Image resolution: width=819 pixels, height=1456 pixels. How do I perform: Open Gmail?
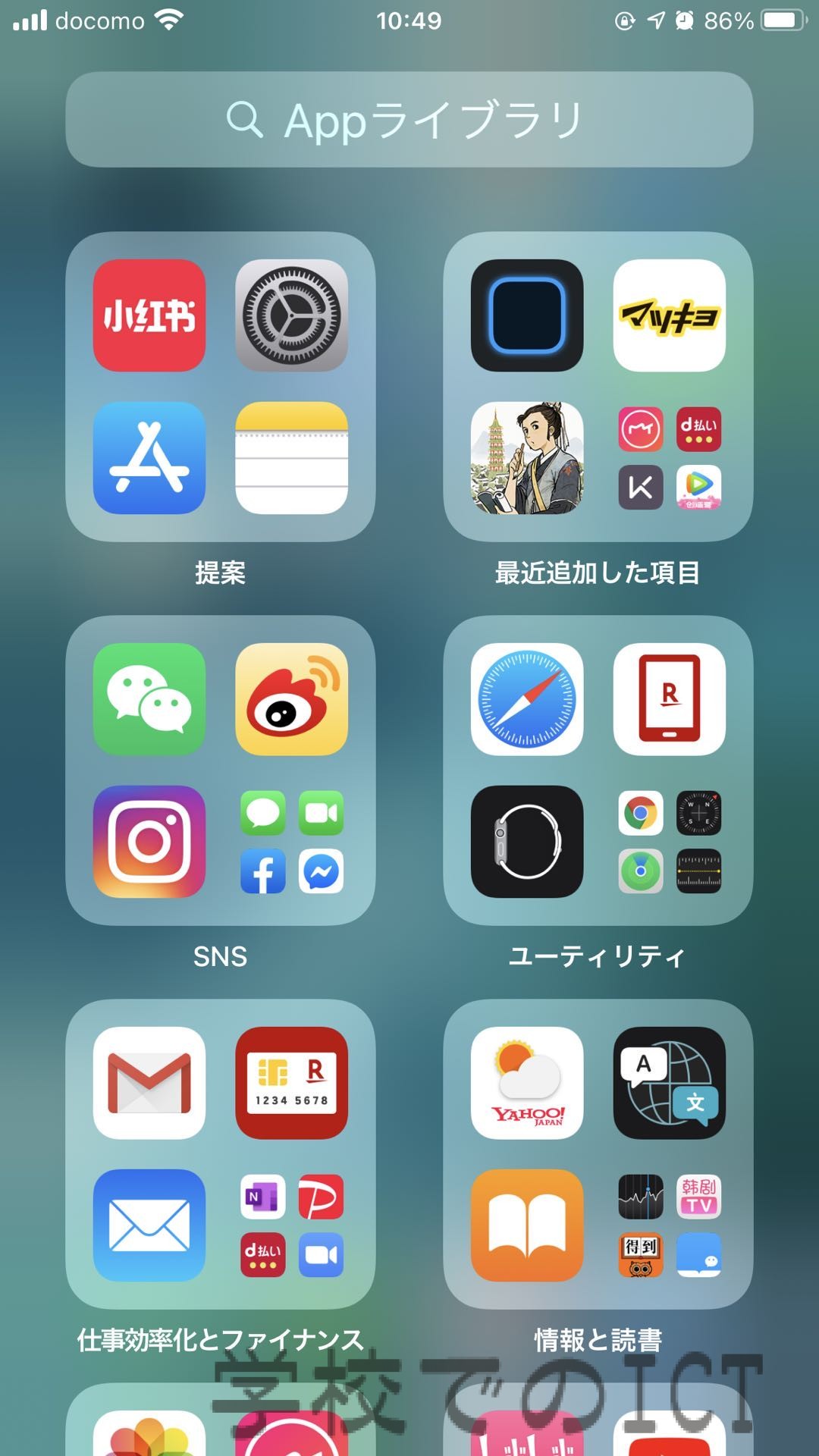click(149, 1083)
